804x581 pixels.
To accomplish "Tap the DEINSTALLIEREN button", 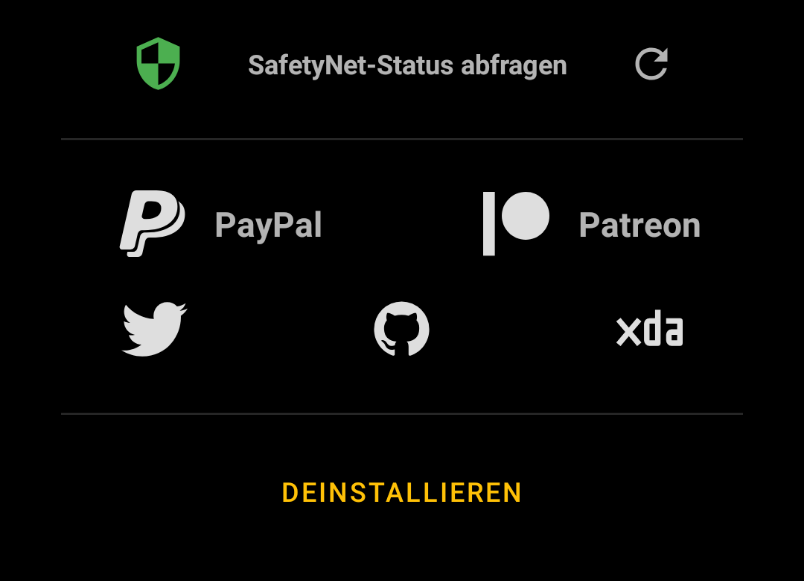I will click(402, 492).
